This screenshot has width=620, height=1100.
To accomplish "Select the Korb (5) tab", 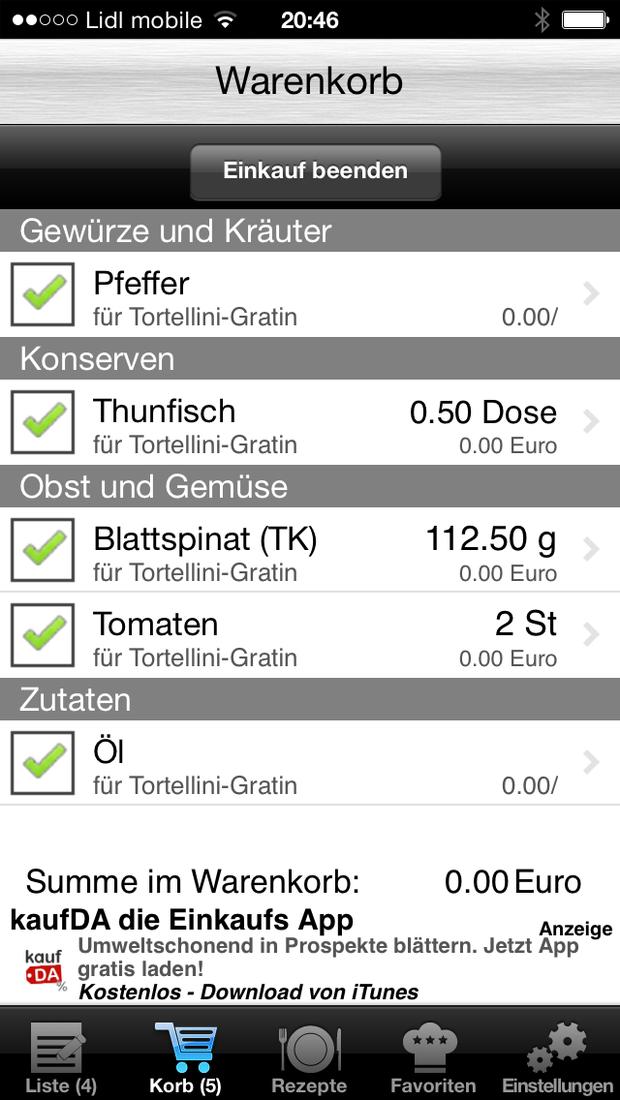I will point(185,1054).
